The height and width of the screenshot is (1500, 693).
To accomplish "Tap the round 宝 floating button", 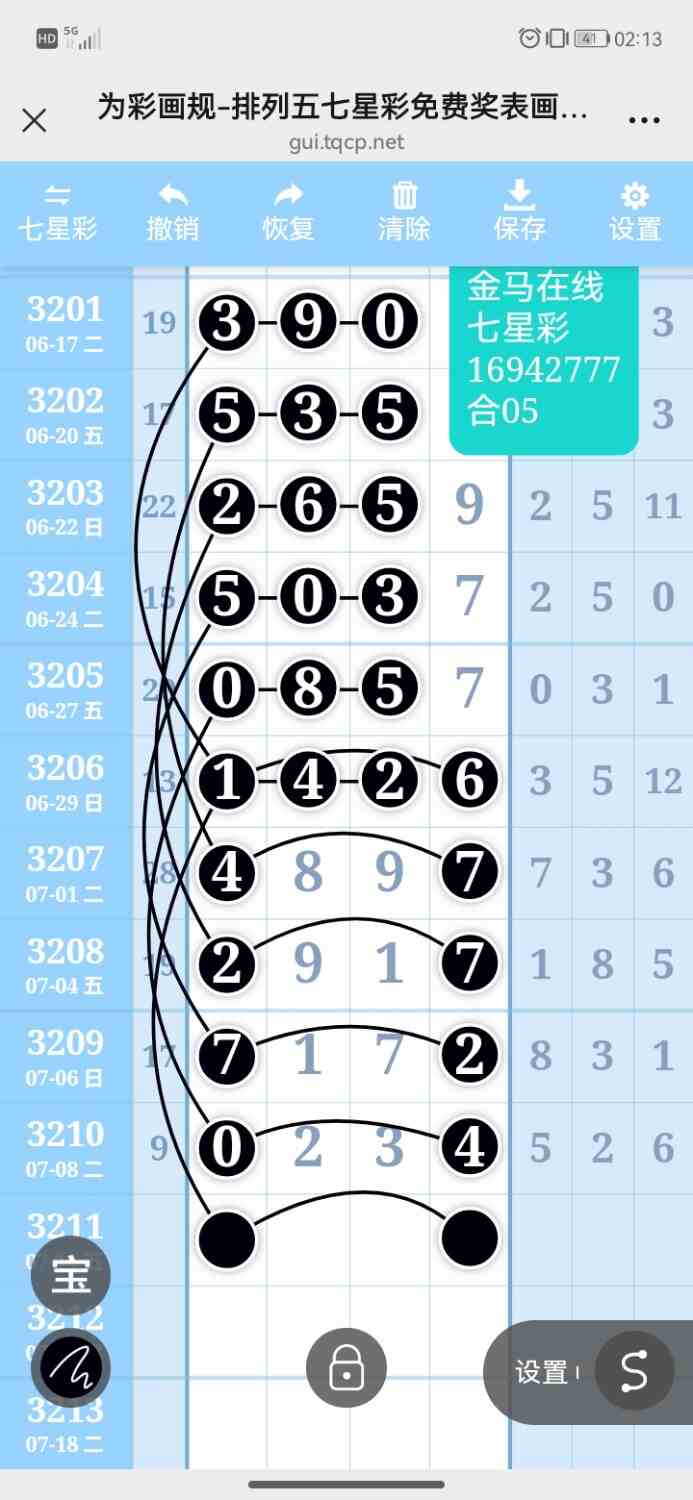I will click(71, 1275).
